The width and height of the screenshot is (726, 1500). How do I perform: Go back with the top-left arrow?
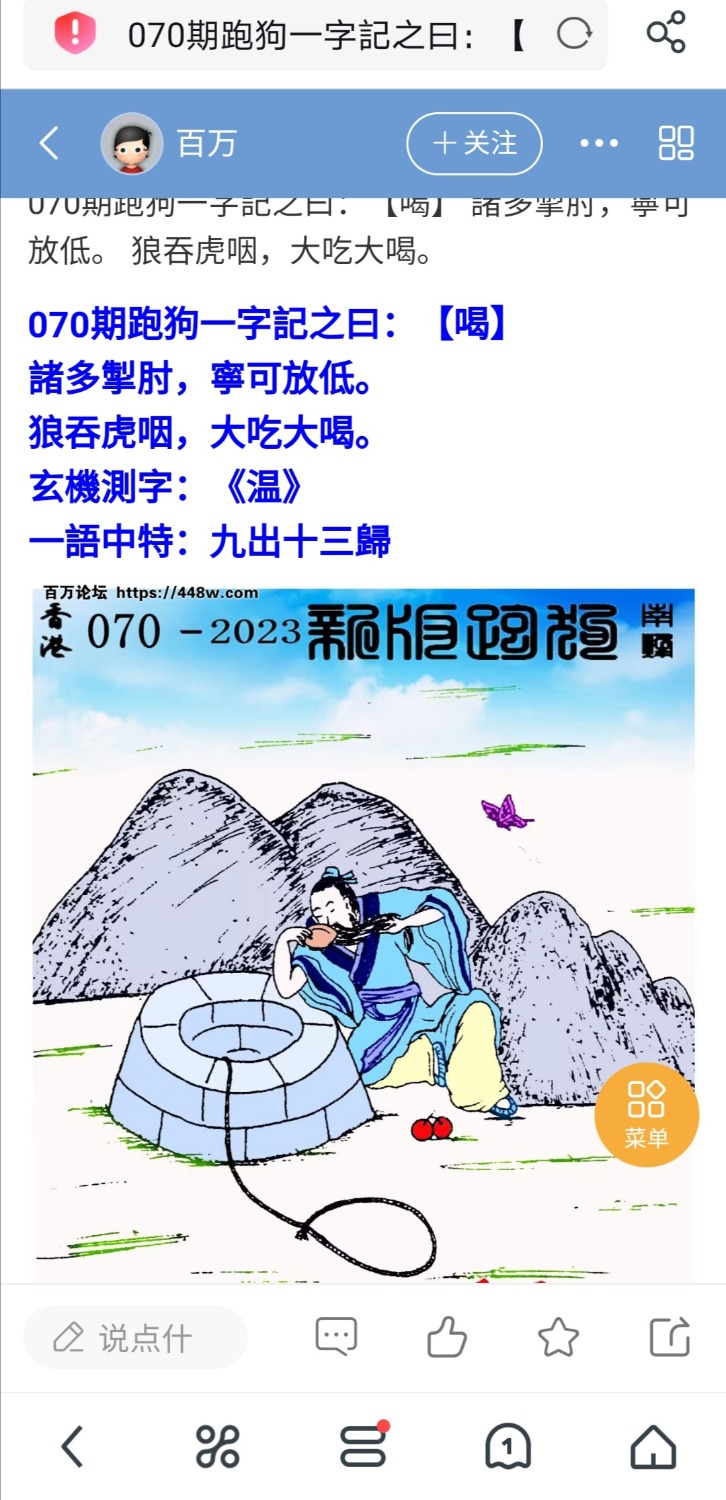(x=49, y=143)
